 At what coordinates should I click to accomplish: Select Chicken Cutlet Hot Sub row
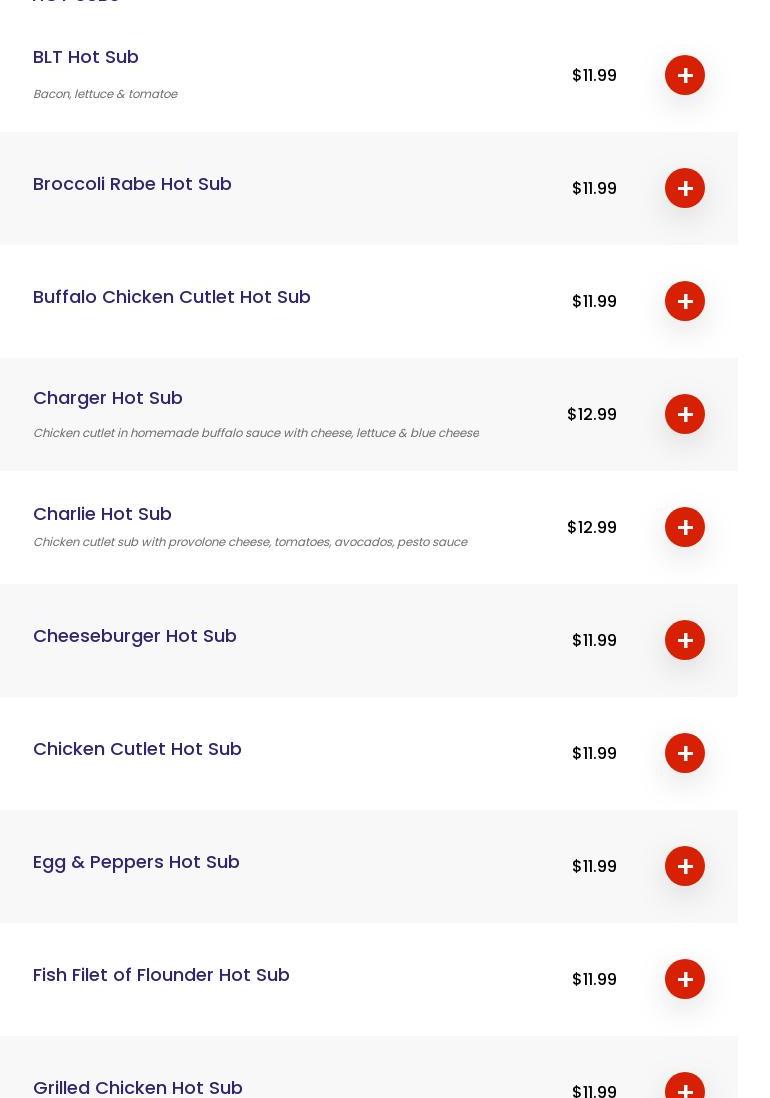click(x=137, y=749)
